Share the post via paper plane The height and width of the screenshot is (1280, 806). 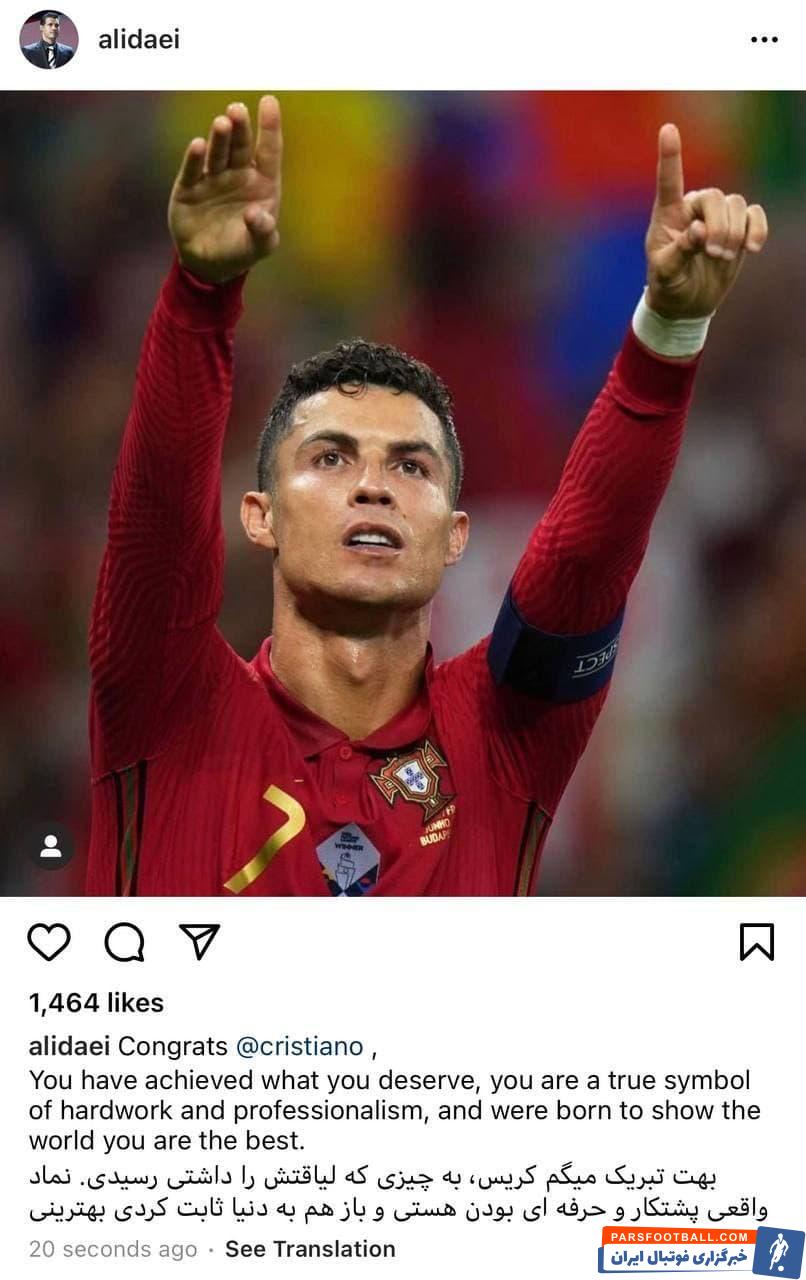point(199,941)
